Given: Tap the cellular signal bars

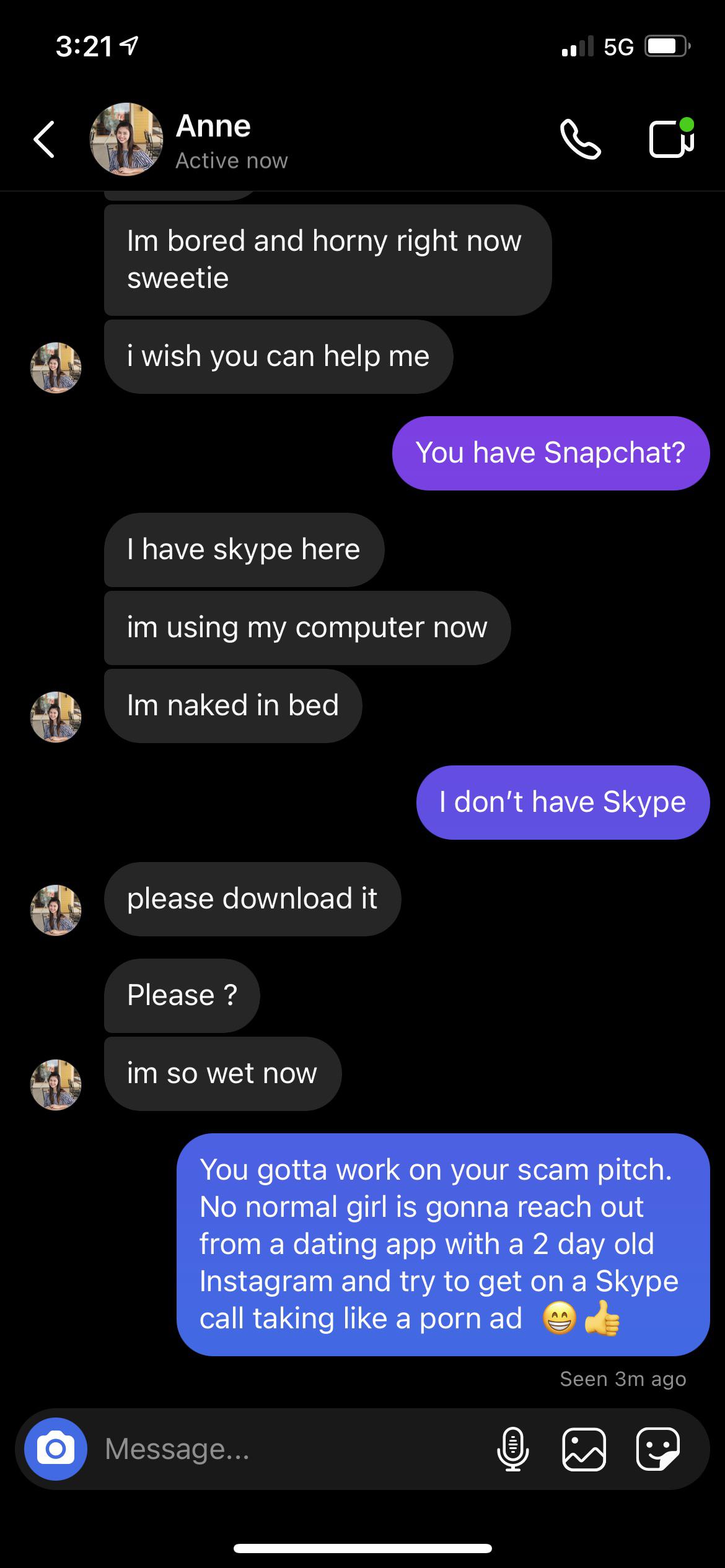Looking at the screenshot, I should [x=579, y=46].
